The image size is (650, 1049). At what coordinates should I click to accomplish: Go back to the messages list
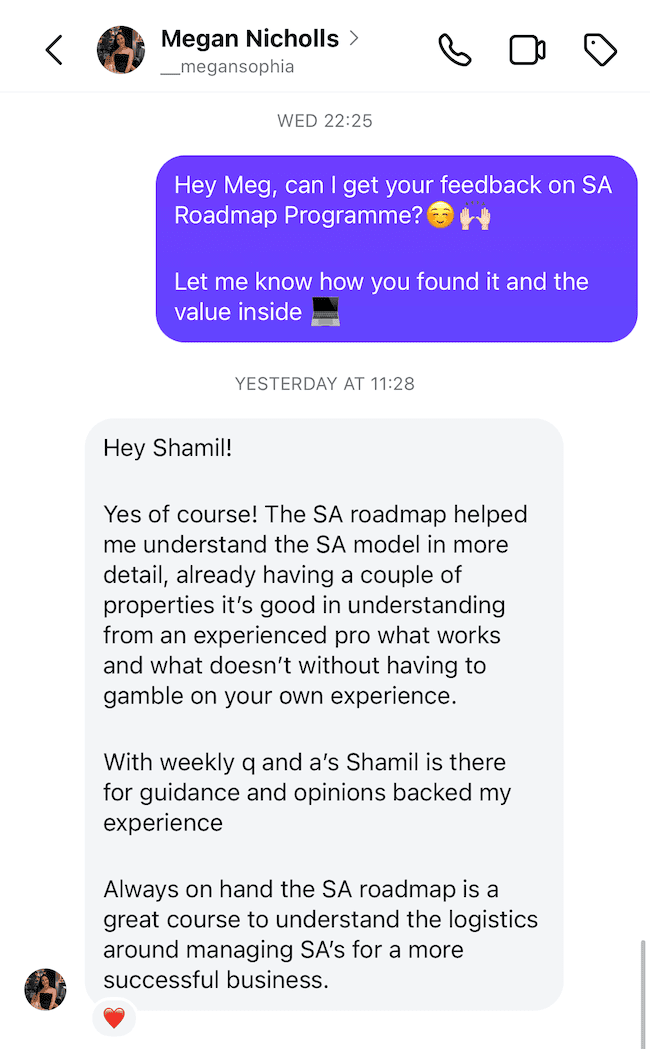pos(54,50)
